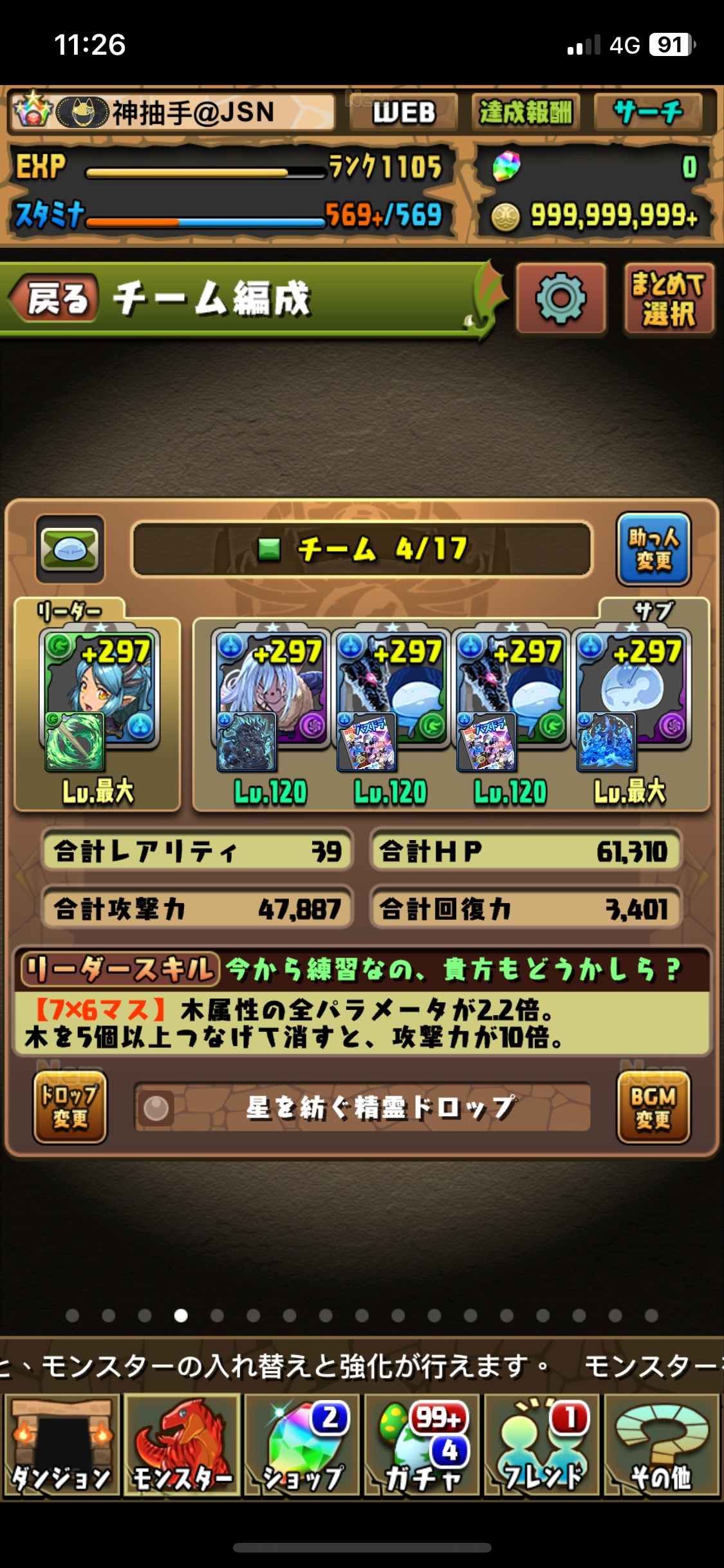The image size is (724, 1568).
Task: Tap the サーチ search button
Action: click(x=647, y=113)
